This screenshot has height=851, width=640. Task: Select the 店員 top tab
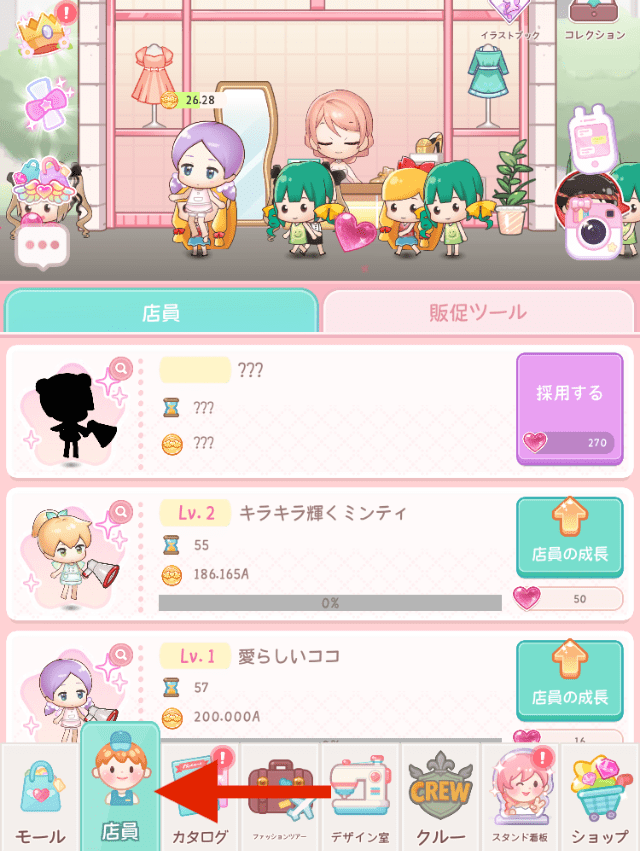(x=161, y=312)
